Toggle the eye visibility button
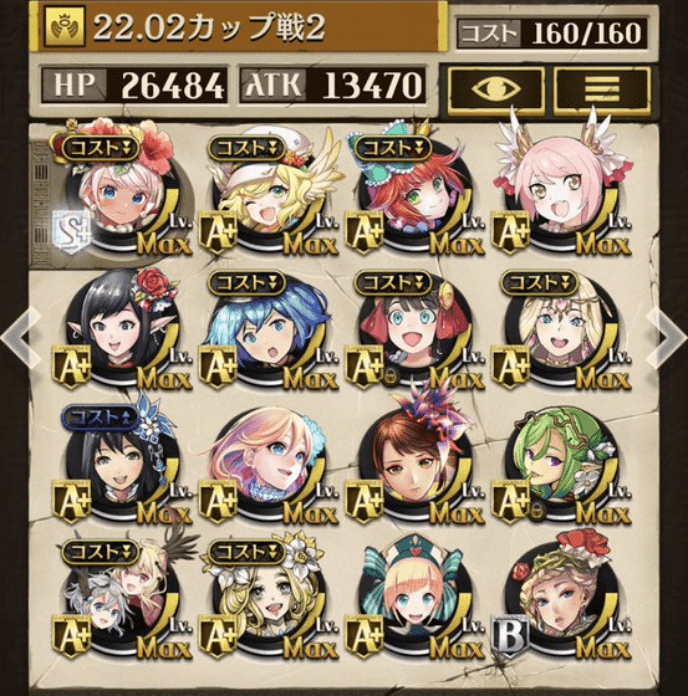Viewport: 688px width, 696px height. point(494,87)
